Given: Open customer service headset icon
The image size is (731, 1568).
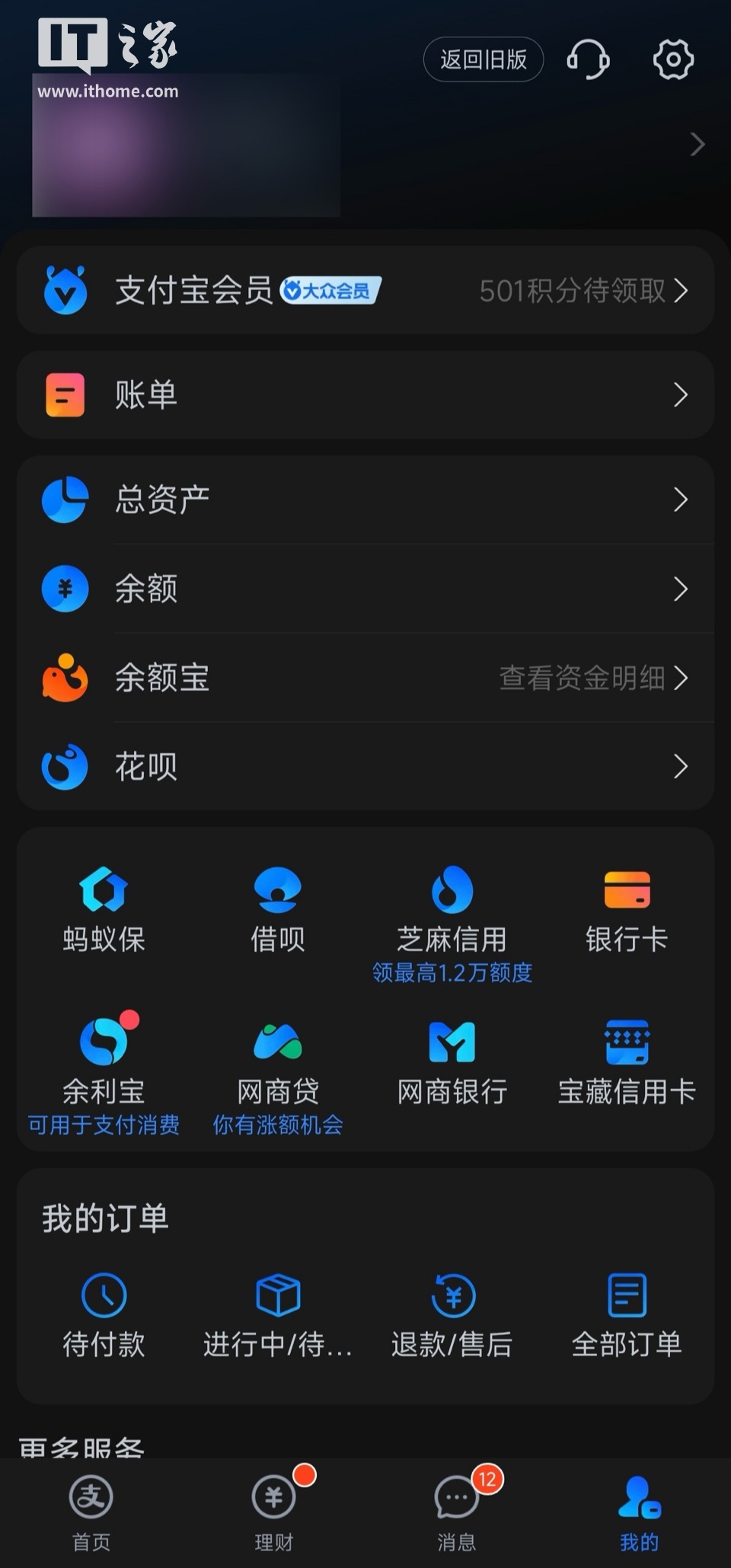Looking at the screenshot, I should tap(588, 59).
